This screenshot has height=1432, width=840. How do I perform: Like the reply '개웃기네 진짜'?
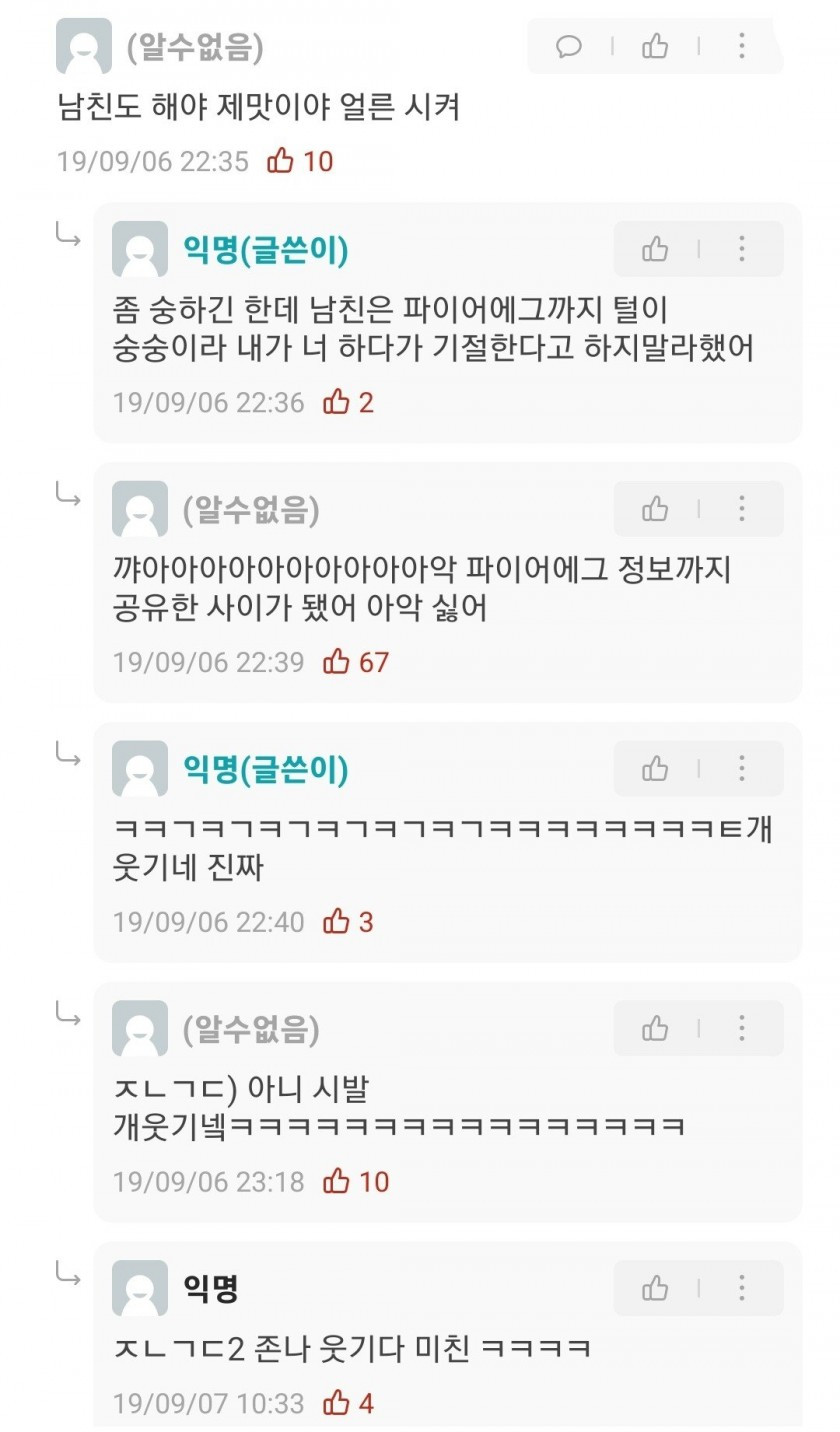(655, 768)
